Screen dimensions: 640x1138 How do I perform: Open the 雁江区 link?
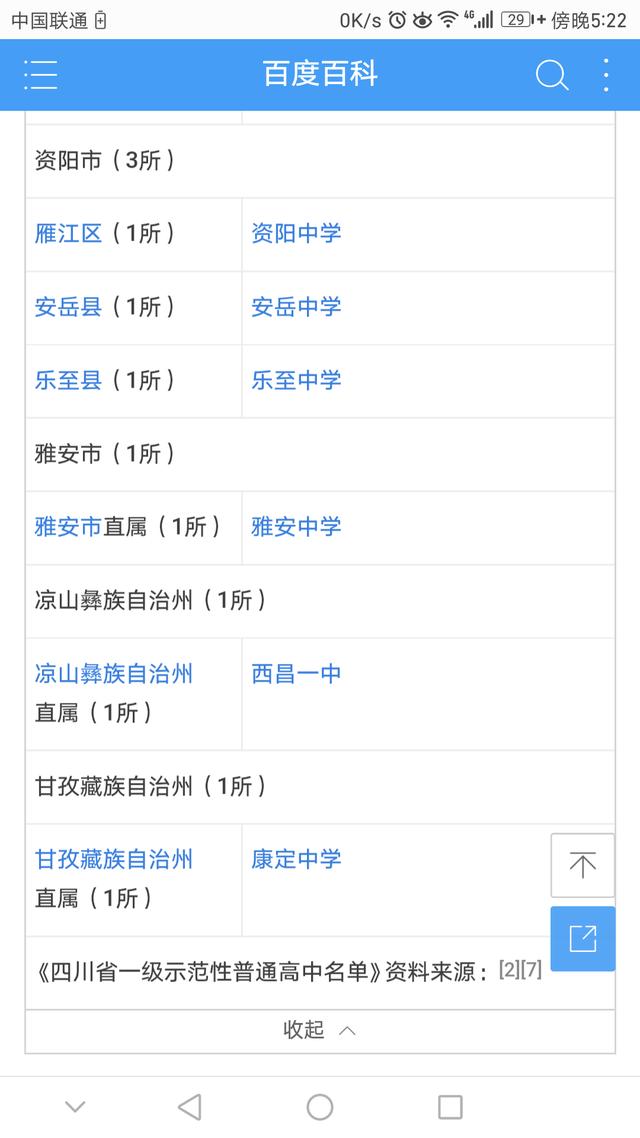[x=68, y=234]
